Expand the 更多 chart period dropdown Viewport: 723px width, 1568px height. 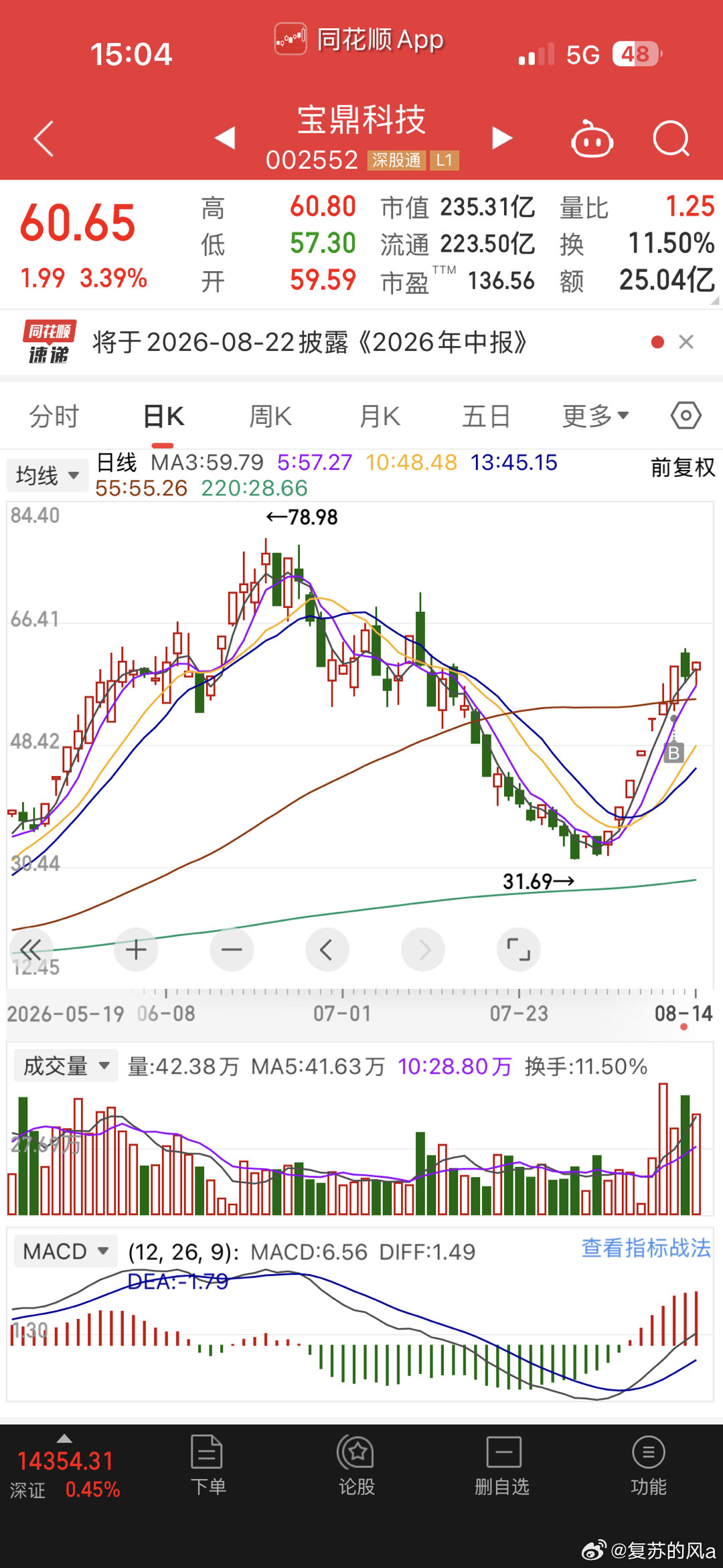[x=595, y=416]
